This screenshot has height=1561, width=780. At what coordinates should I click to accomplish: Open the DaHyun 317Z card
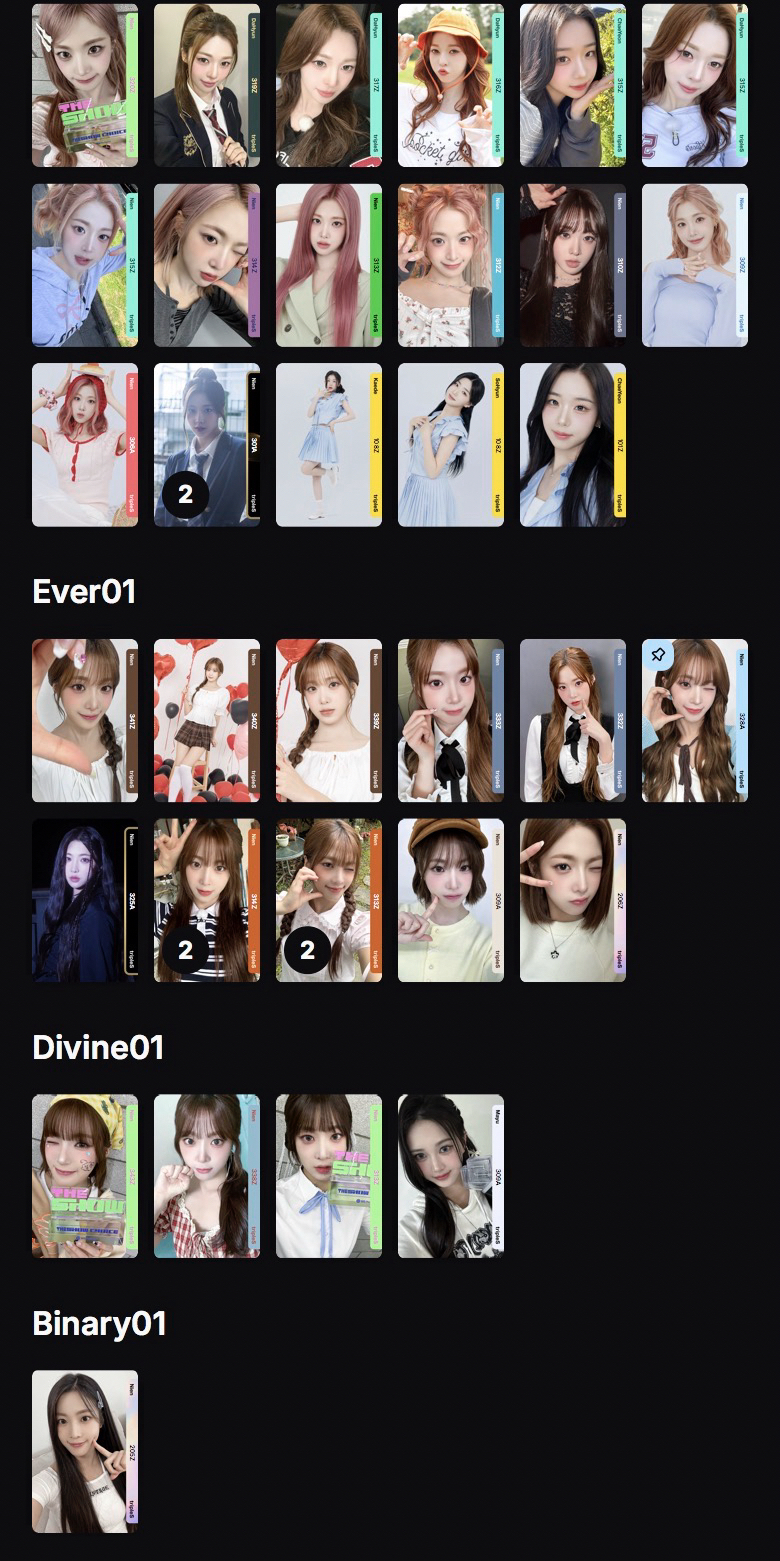click(x=328, y=85)
